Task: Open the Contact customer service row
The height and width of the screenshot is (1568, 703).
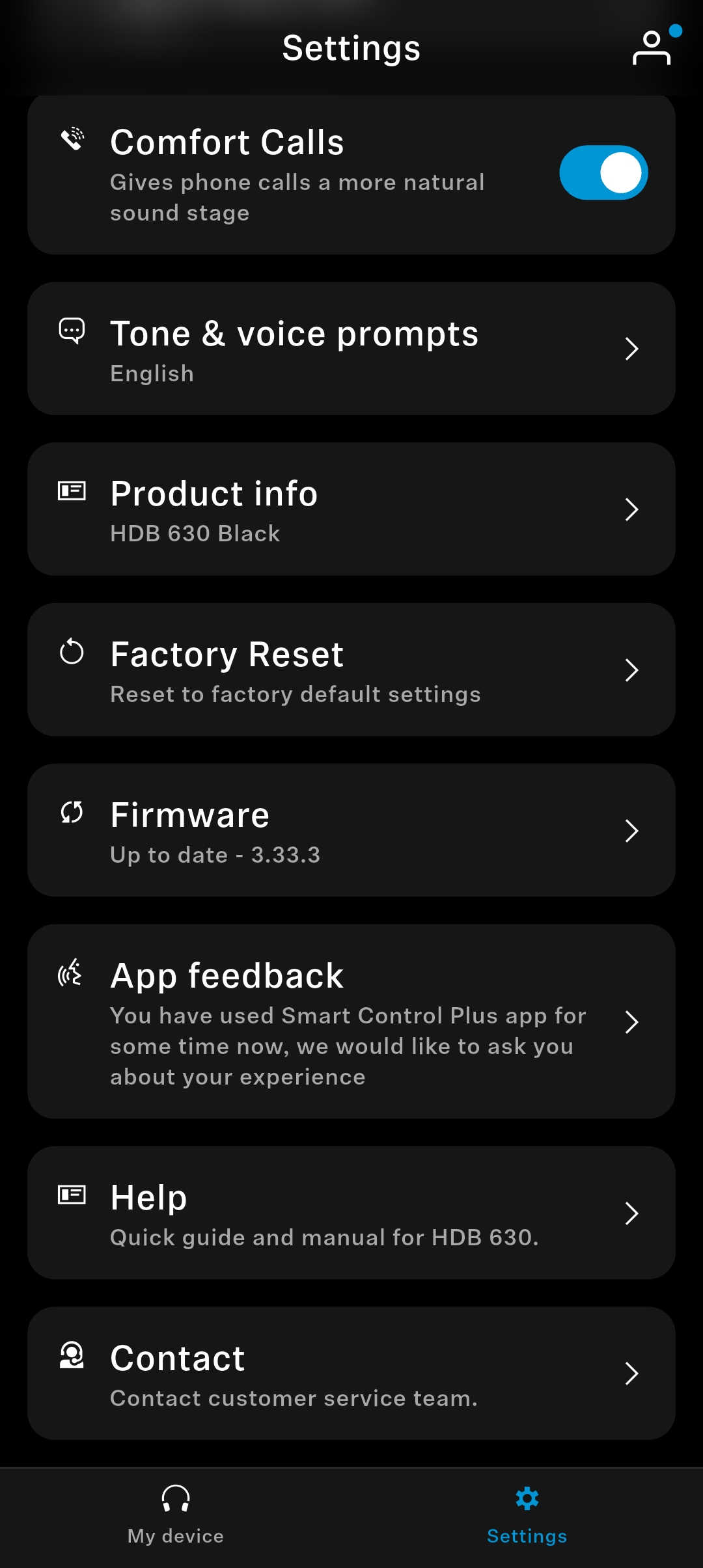Action: (351, 1373)
